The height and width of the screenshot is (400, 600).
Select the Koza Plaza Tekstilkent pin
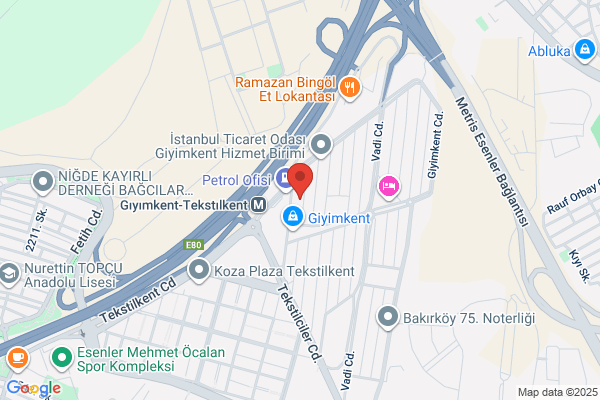pyautogui.click(x=199, y=270)
